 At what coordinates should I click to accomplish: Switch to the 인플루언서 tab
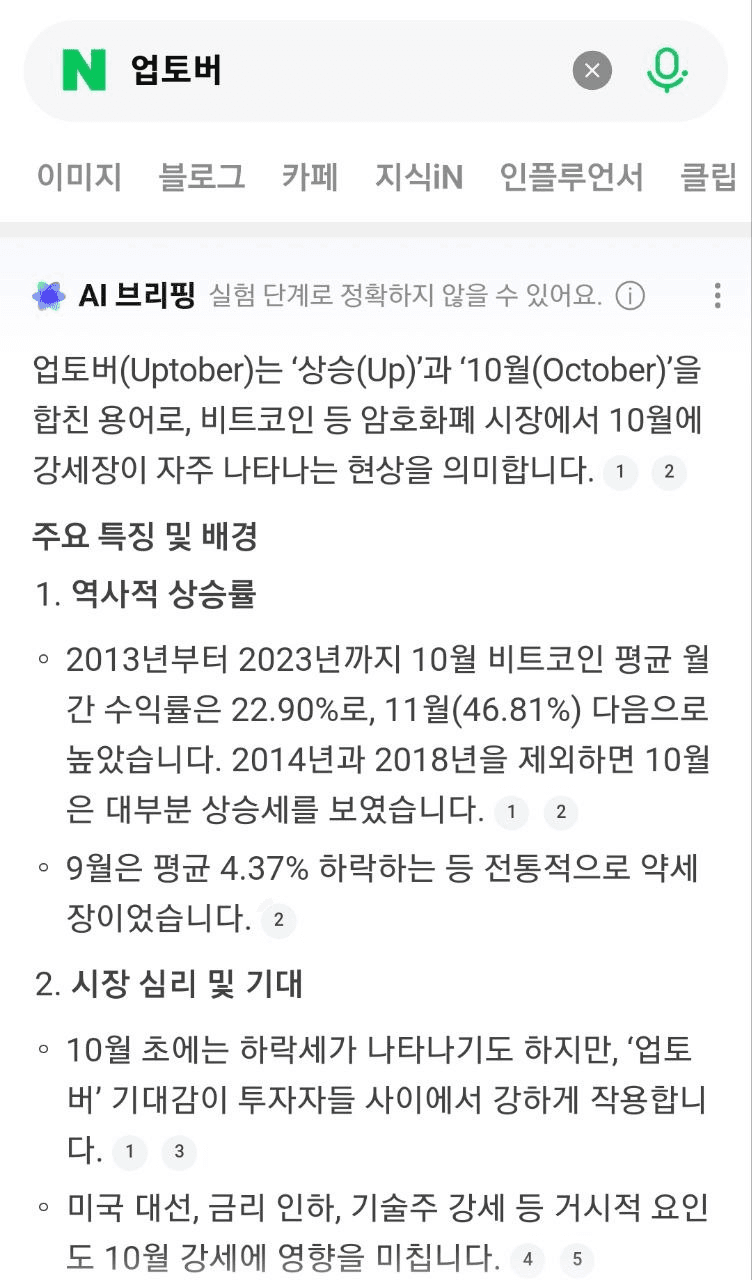click(x=571, y=177)
